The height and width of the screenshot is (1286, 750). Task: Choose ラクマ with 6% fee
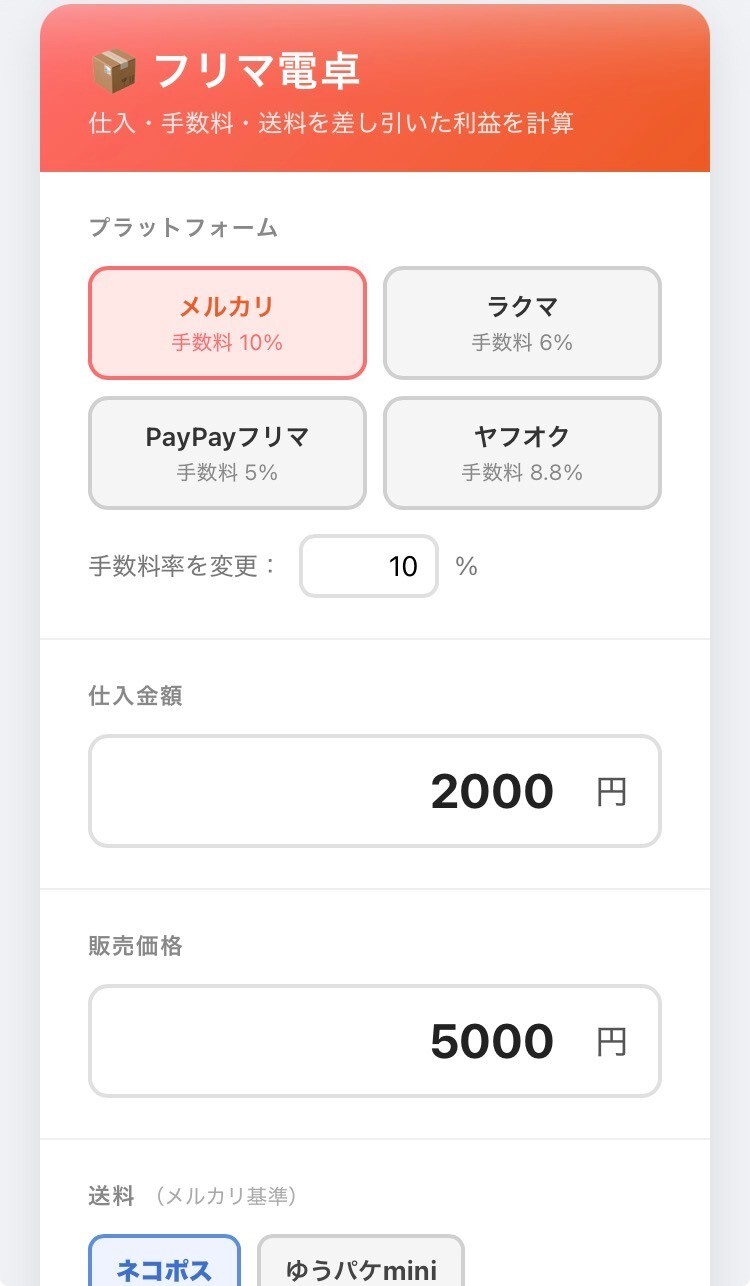[522, 323]
